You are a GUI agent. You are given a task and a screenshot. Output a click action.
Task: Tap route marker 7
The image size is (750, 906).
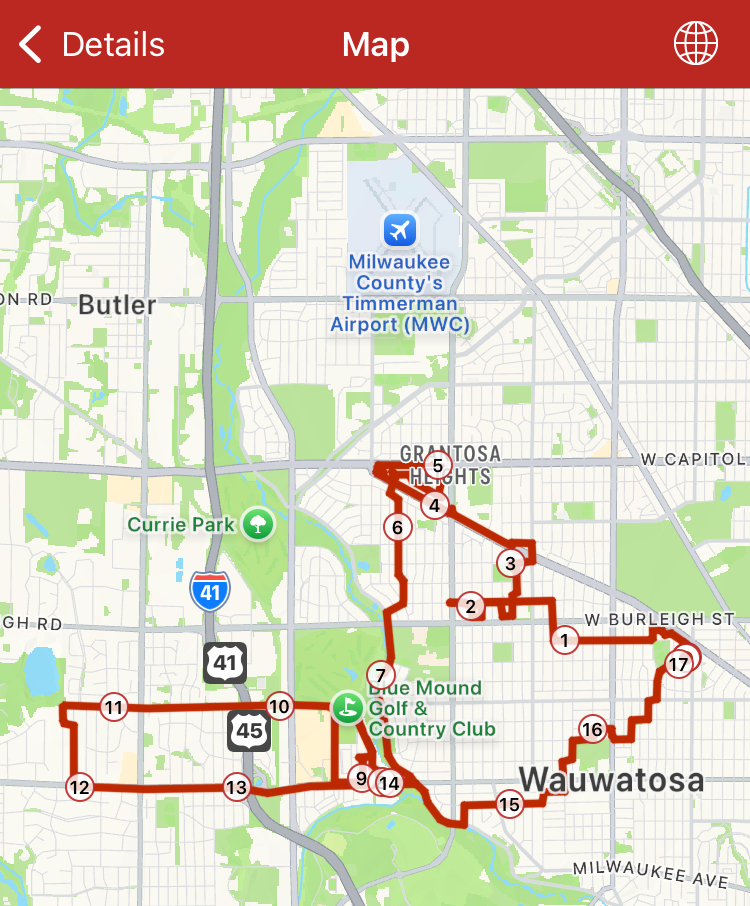coord(380,674)
